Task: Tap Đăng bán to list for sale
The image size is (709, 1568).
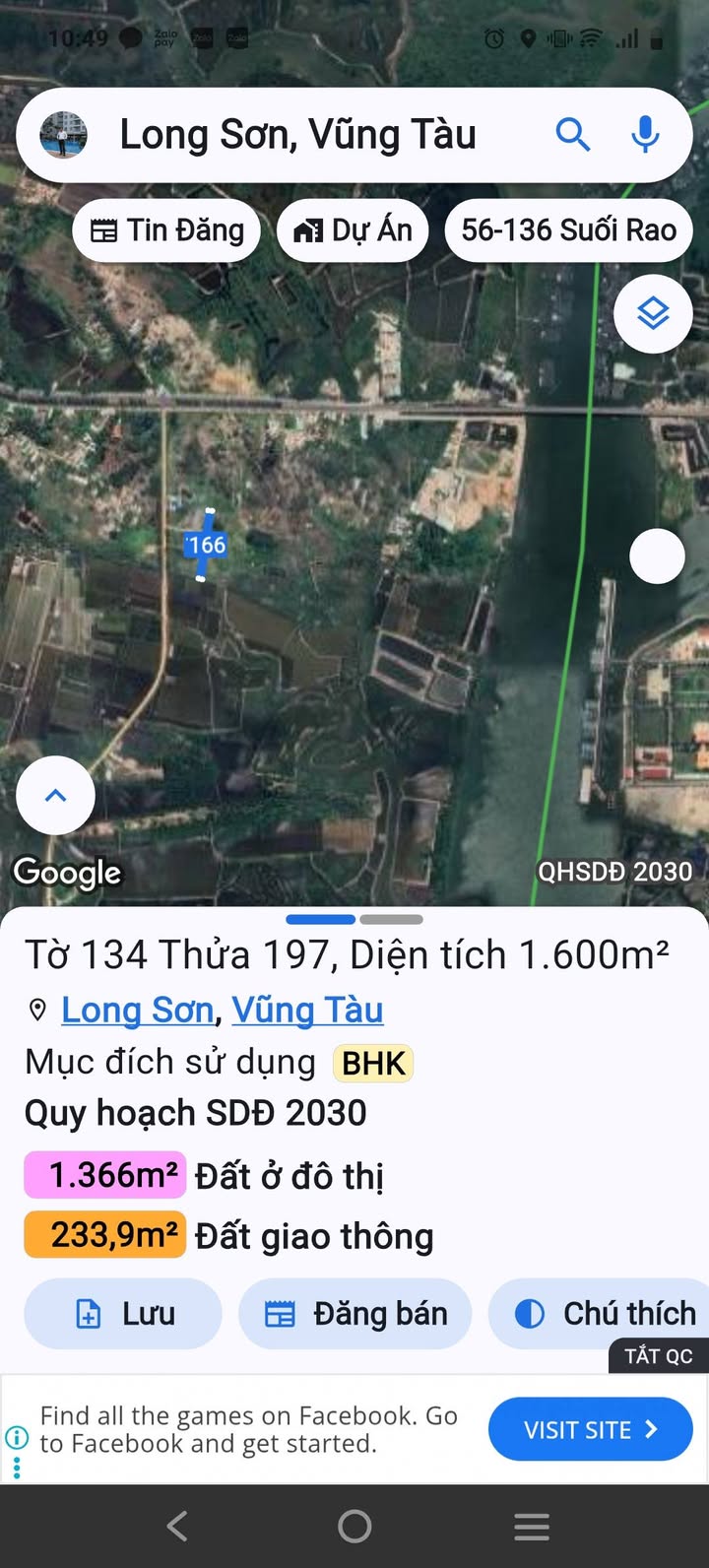Action: [x=355, y=1313]
